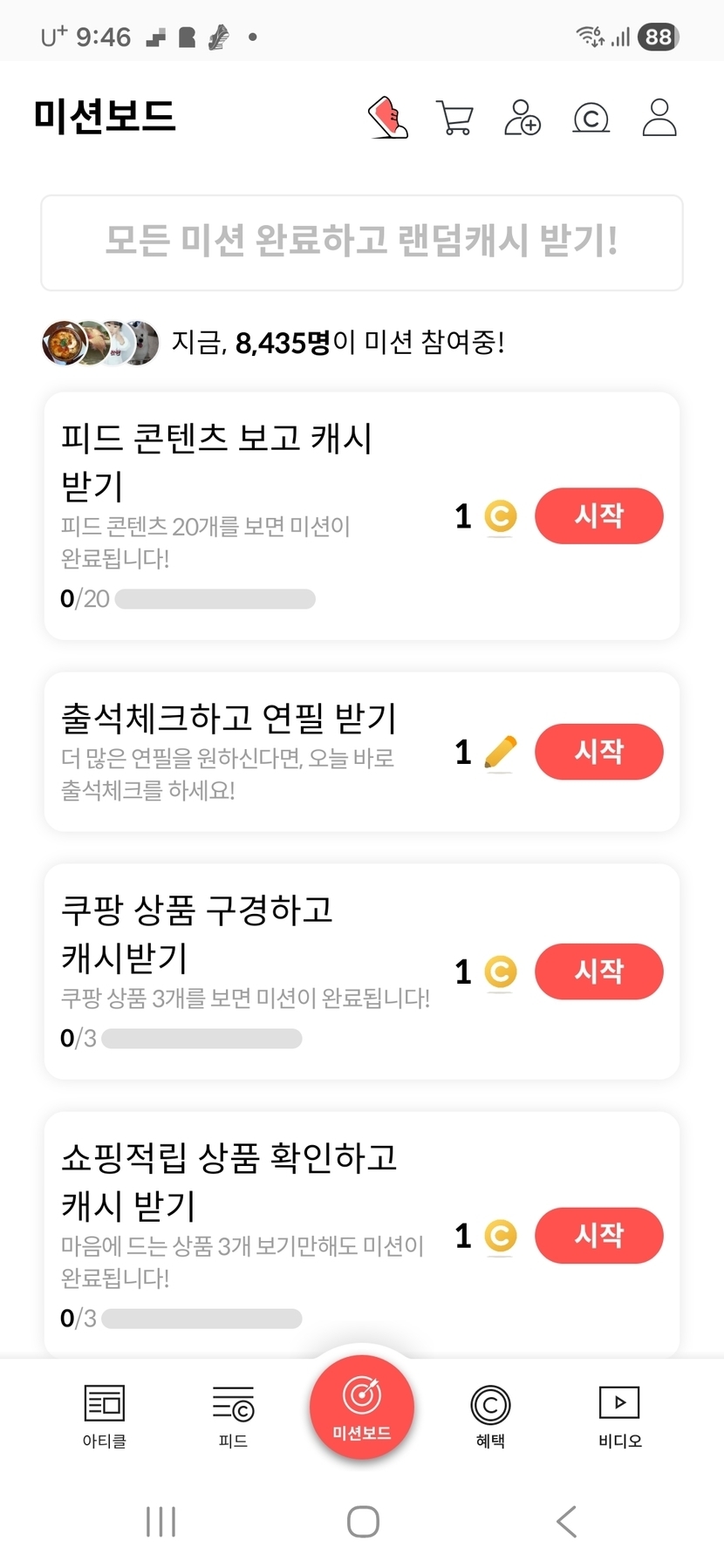Open the red sneaker step icon

pos(388,117)
